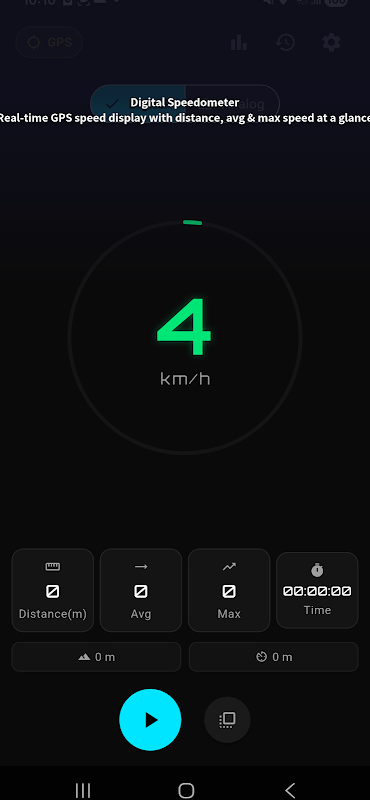
Task: Tap the floating window icon beside play
Action: pyautogui.click(x=227, y=720)
